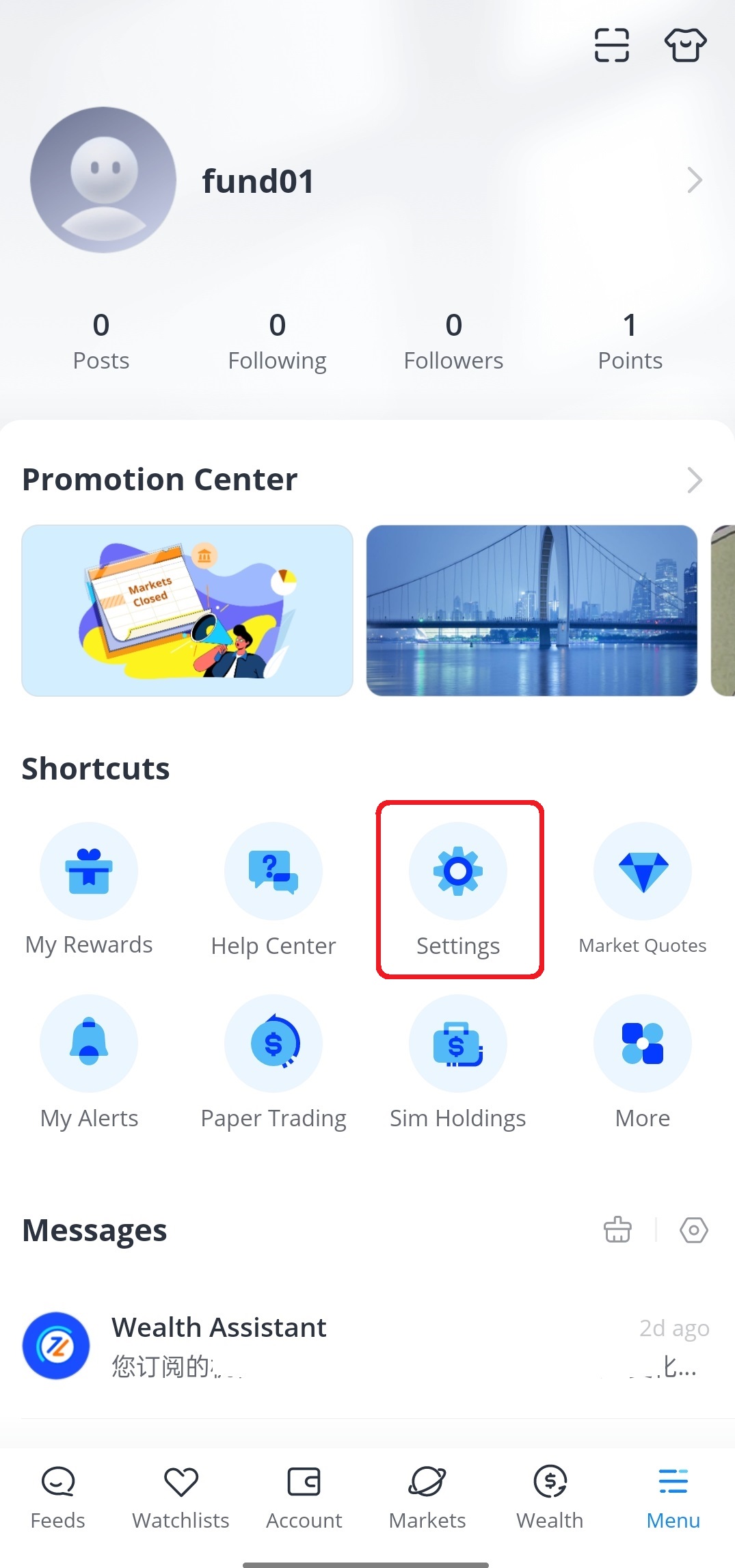The height and width of the screenshot is (1568, 735).
Task: View the Followers list
Action: tap(453, 341)
